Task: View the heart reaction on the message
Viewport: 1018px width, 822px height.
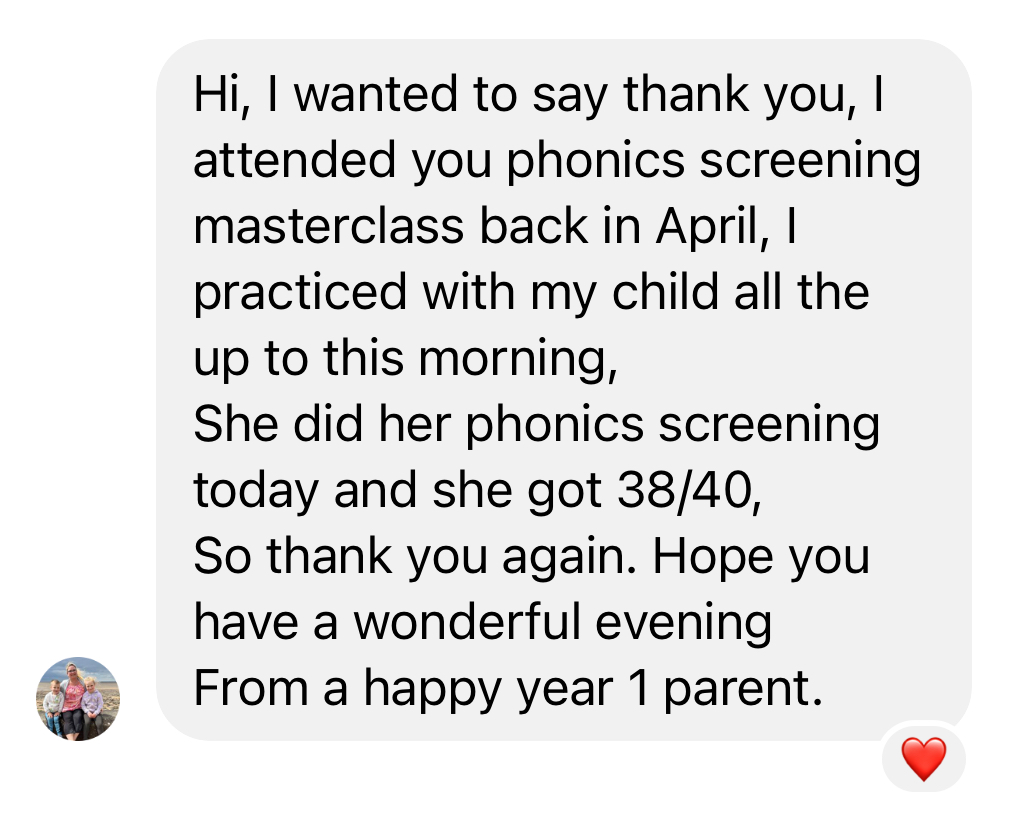Action: click(x=923, y=759)
